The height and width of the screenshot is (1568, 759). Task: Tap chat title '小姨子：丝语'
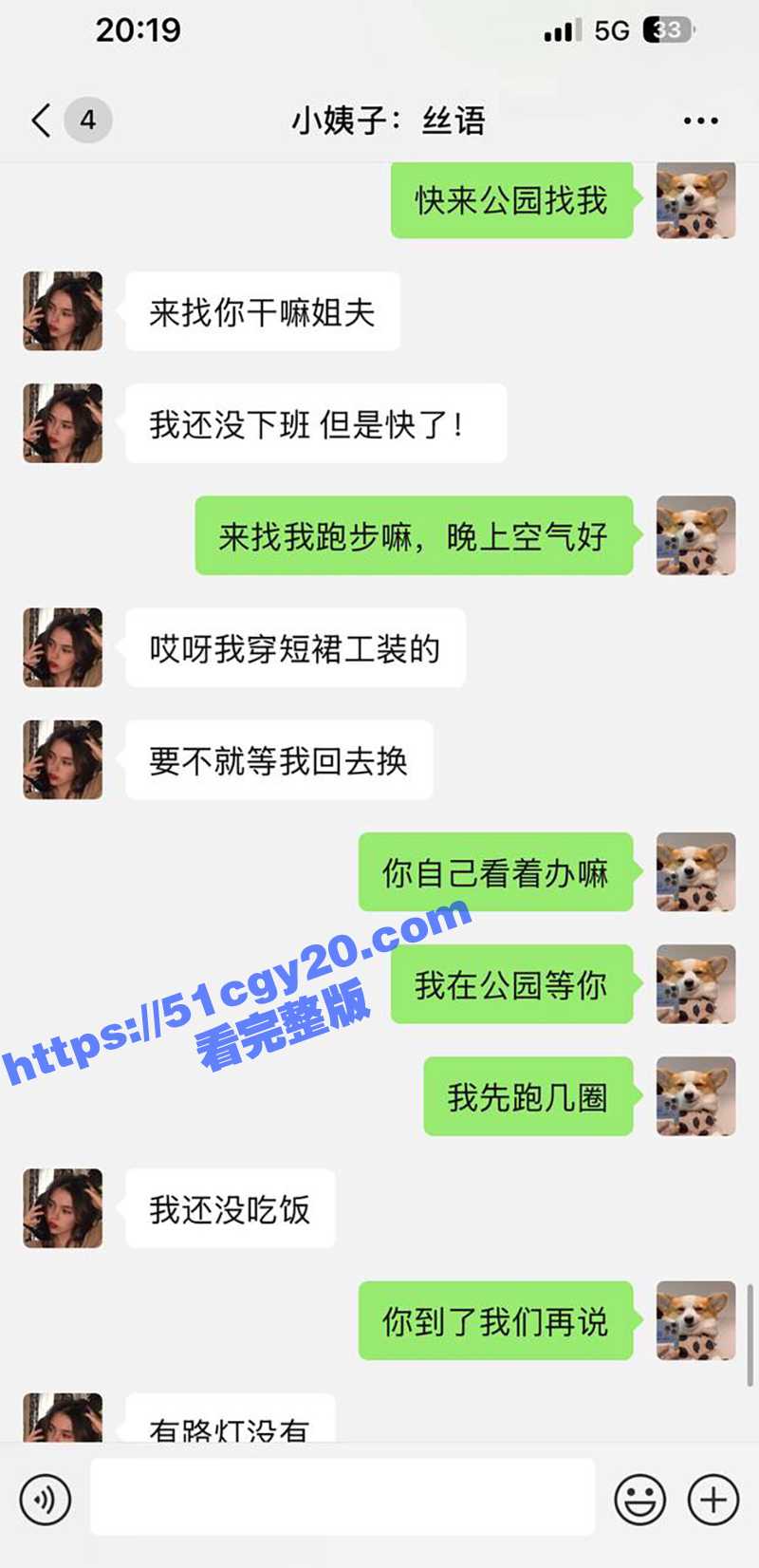pos(389,121)
